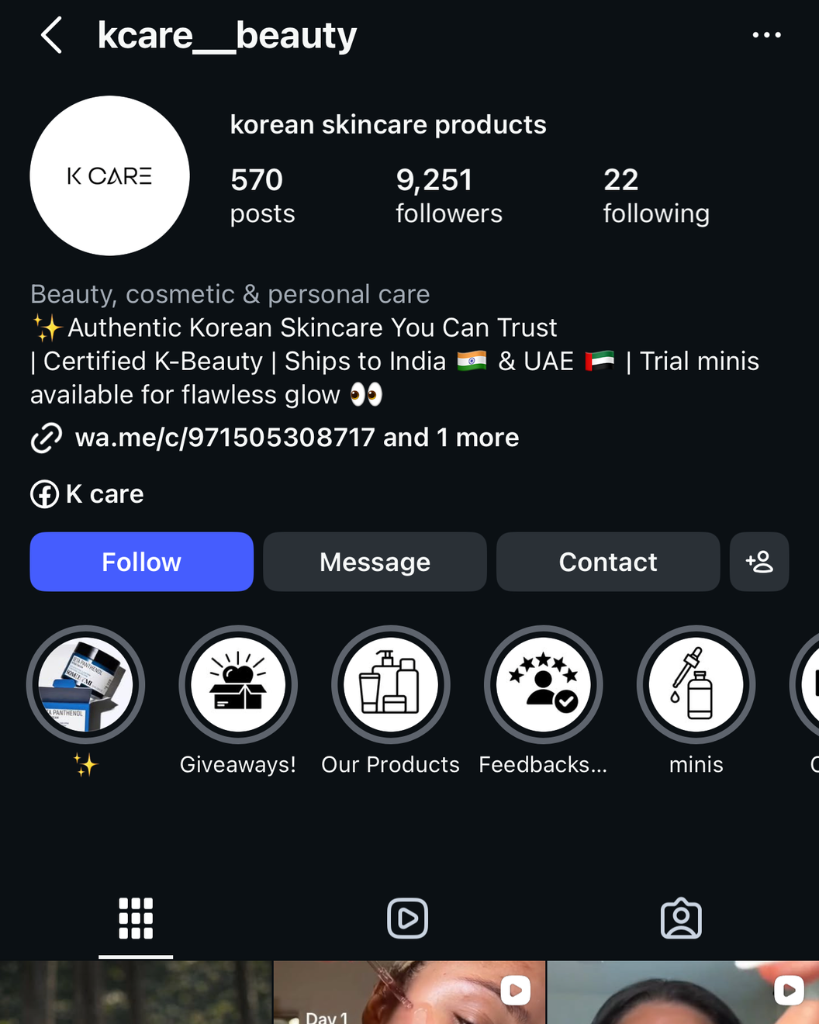View the list of 9,251 followers
The width and height of the screenshot is (819, 1024).
click(x=448, y=195)
